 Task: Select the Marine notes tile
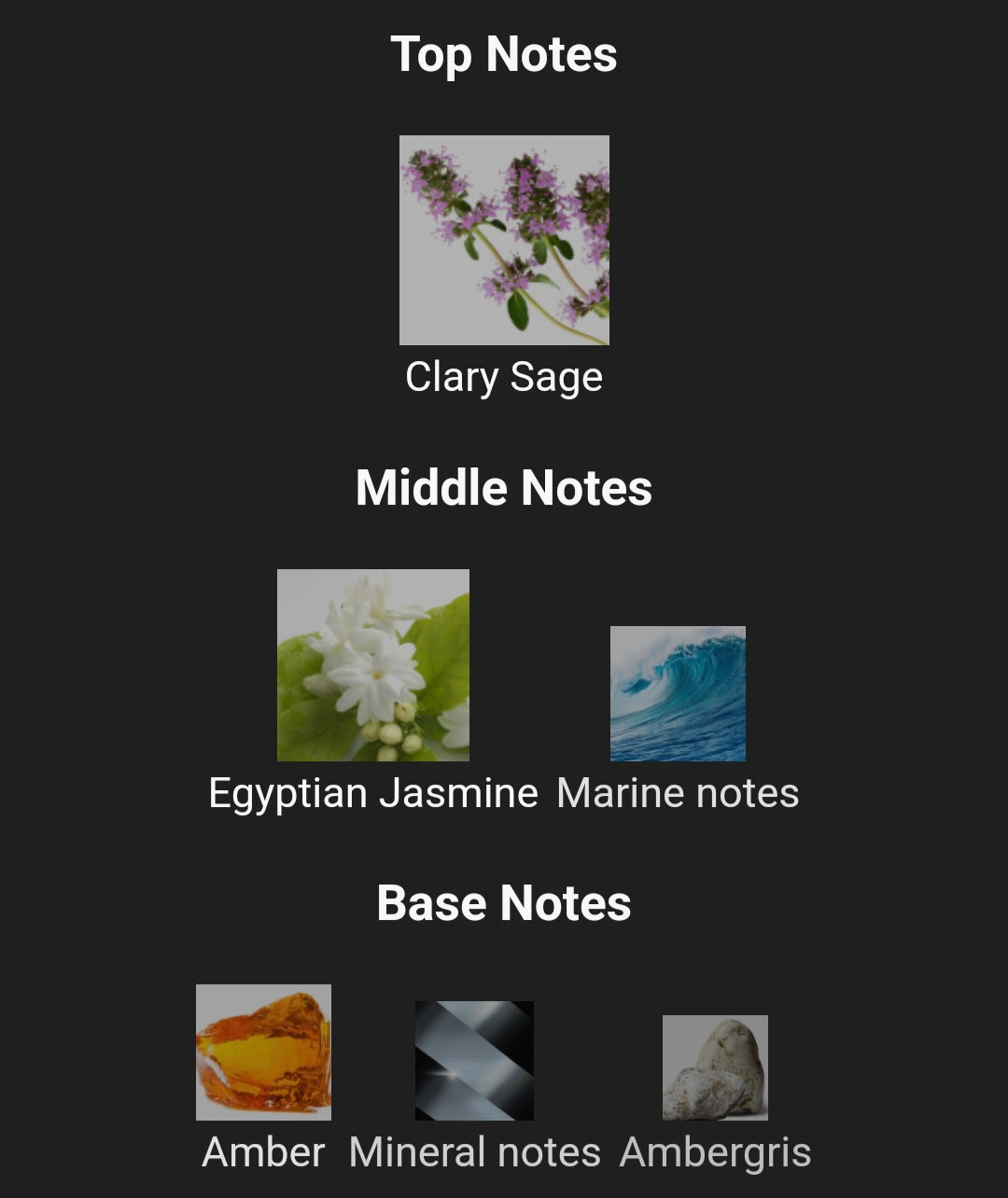(678, 693)
